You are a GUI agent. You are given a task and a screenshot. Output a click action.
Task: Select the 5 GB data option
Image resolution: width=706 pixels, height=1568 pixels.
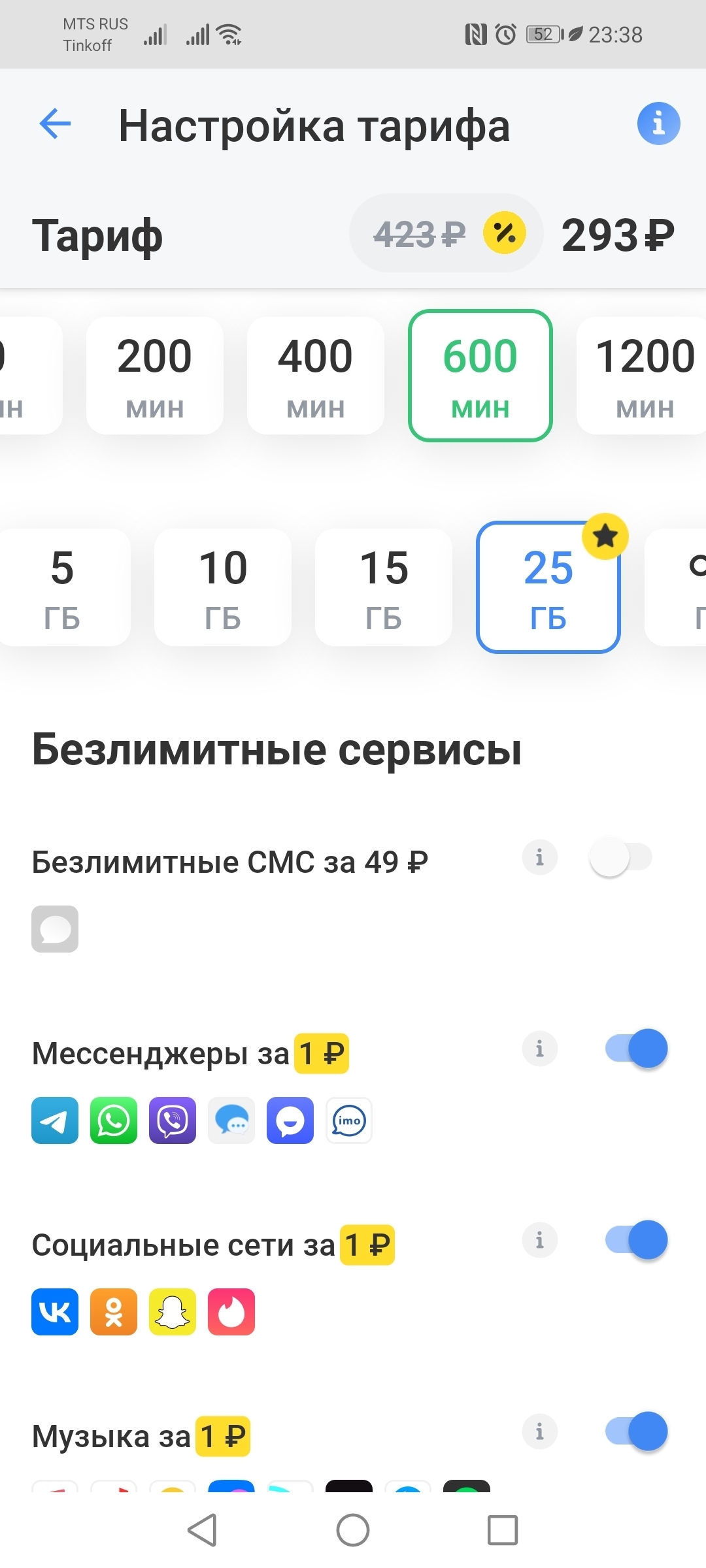pos(63,587)
